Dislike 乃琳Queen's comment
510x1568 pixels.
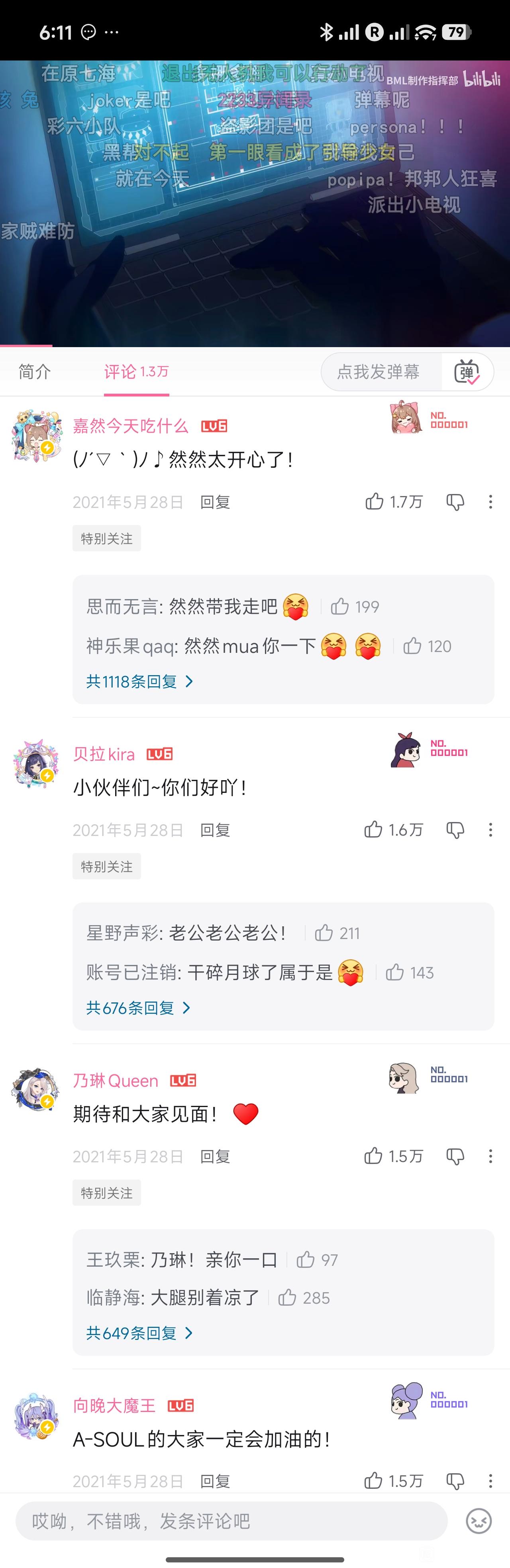tap(455, 1156)
